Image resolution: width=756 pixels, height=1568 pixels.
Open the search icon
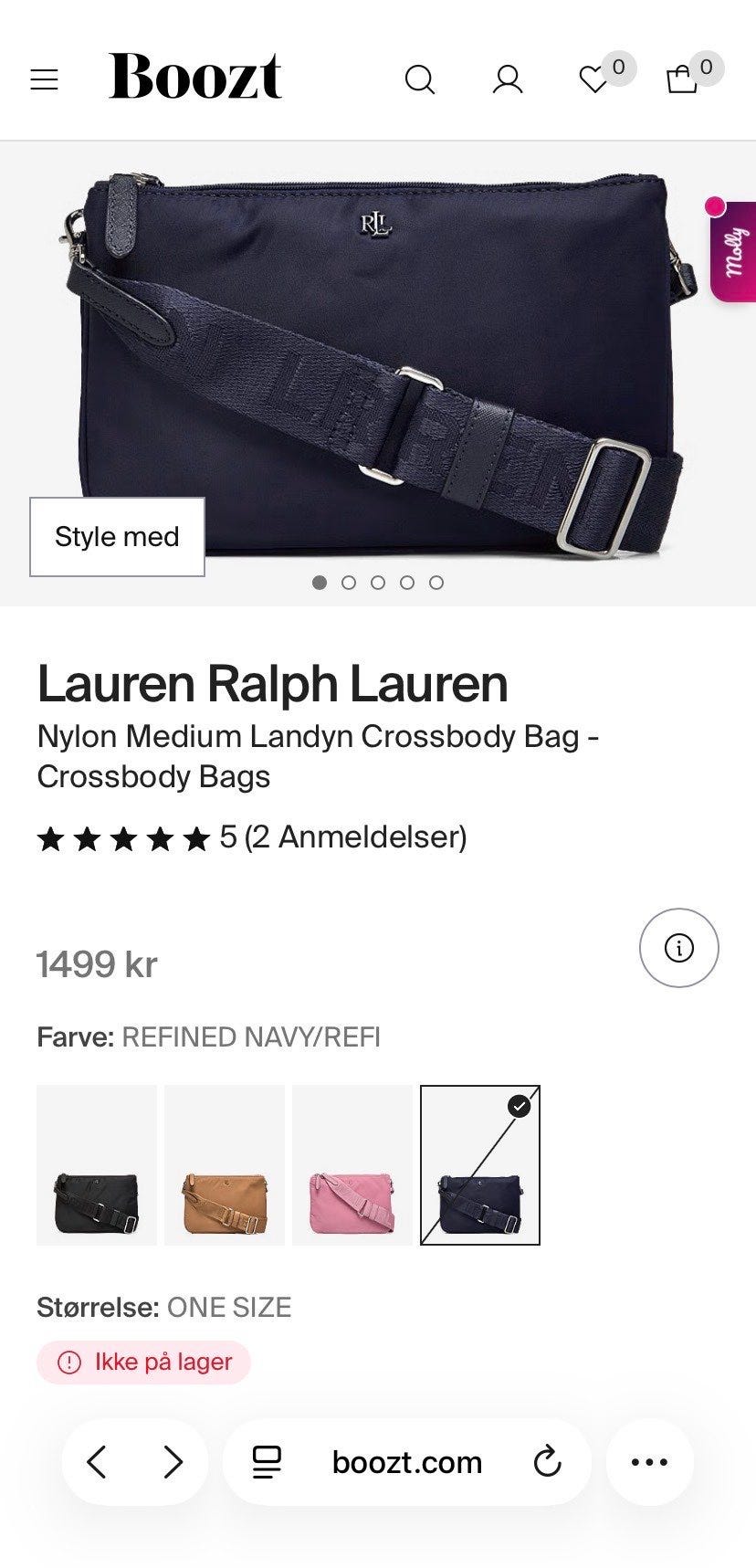click(x=421, y=79)
